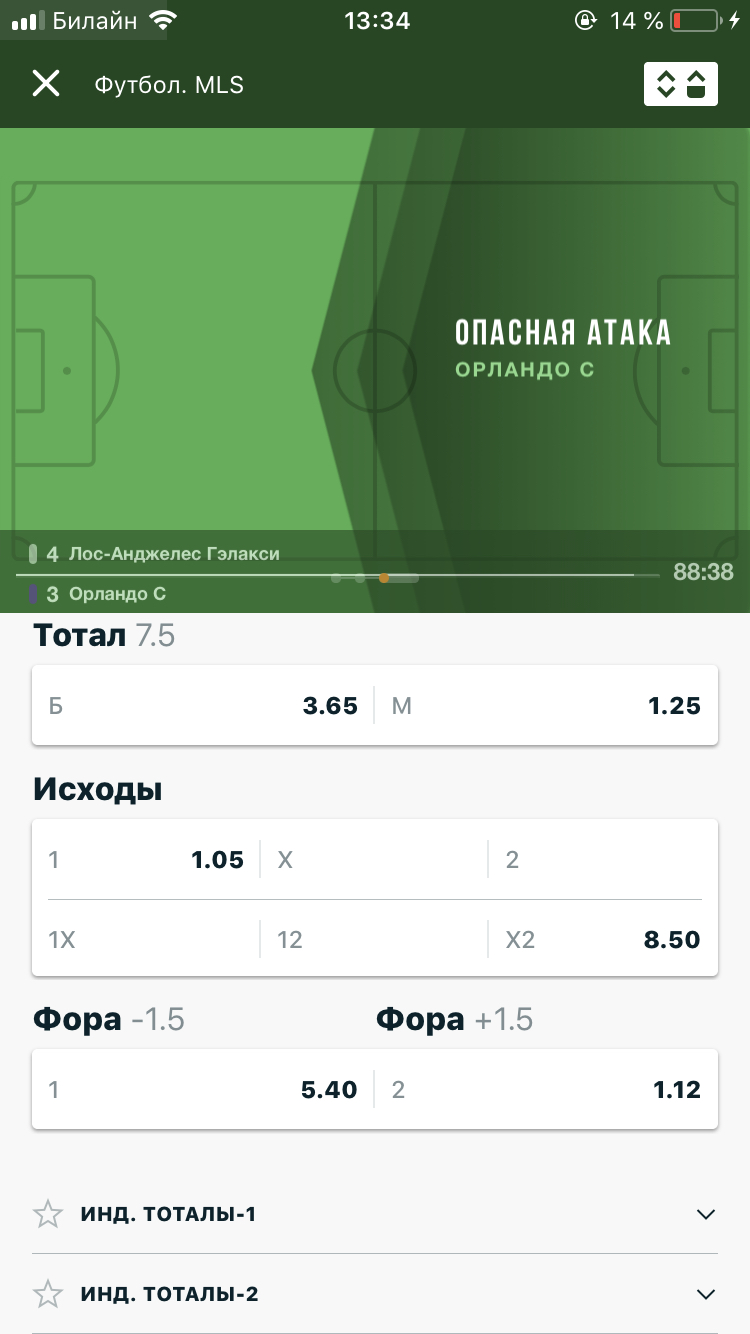Favorite ИНД. ТОТАЛЫ-2 with the star

point(47,1294)
